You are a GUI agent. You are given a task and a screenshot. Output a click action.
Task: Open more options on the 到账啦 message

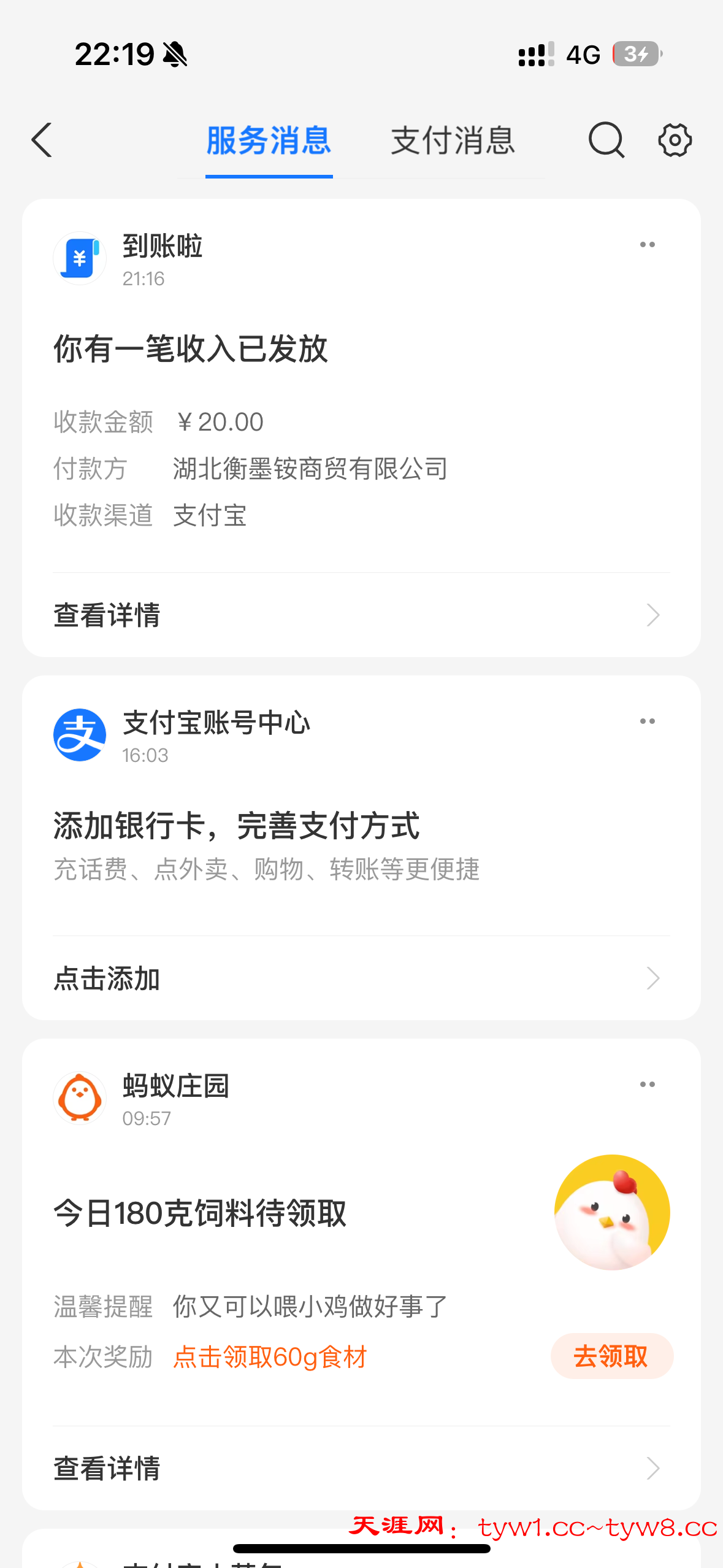coord(648,244)
